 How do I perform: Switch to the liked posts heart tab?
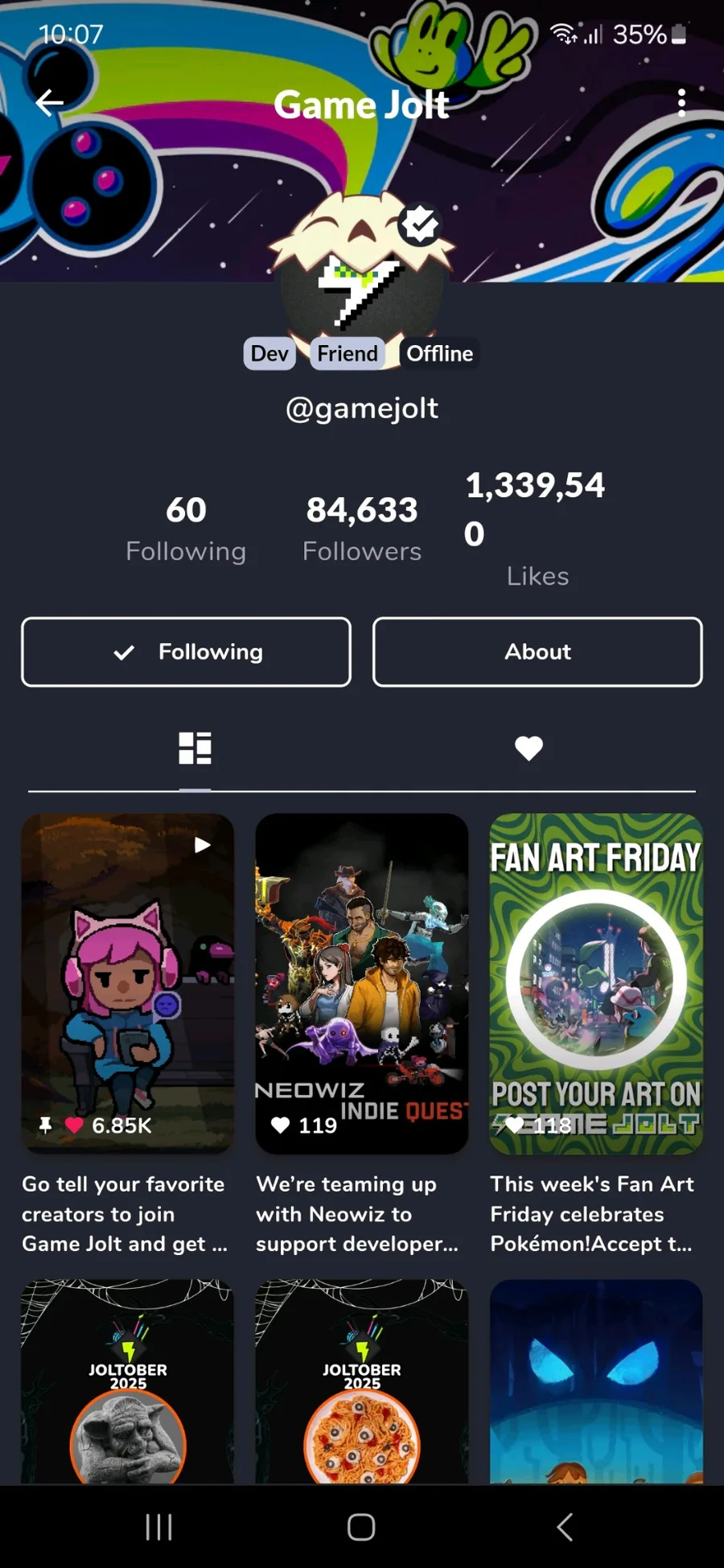click(x=529, y=748)
